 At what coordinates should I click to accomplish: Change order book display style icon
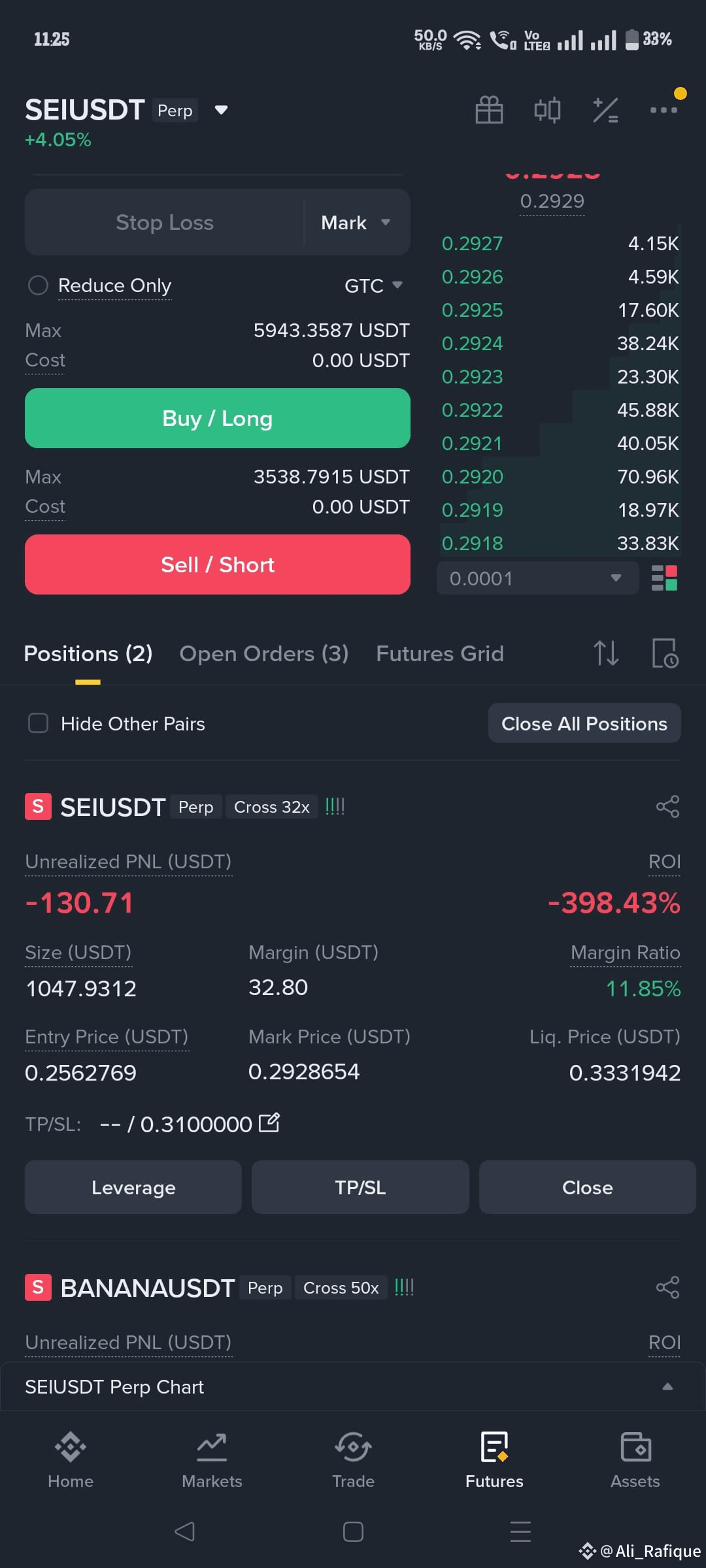tap(663, 578)
